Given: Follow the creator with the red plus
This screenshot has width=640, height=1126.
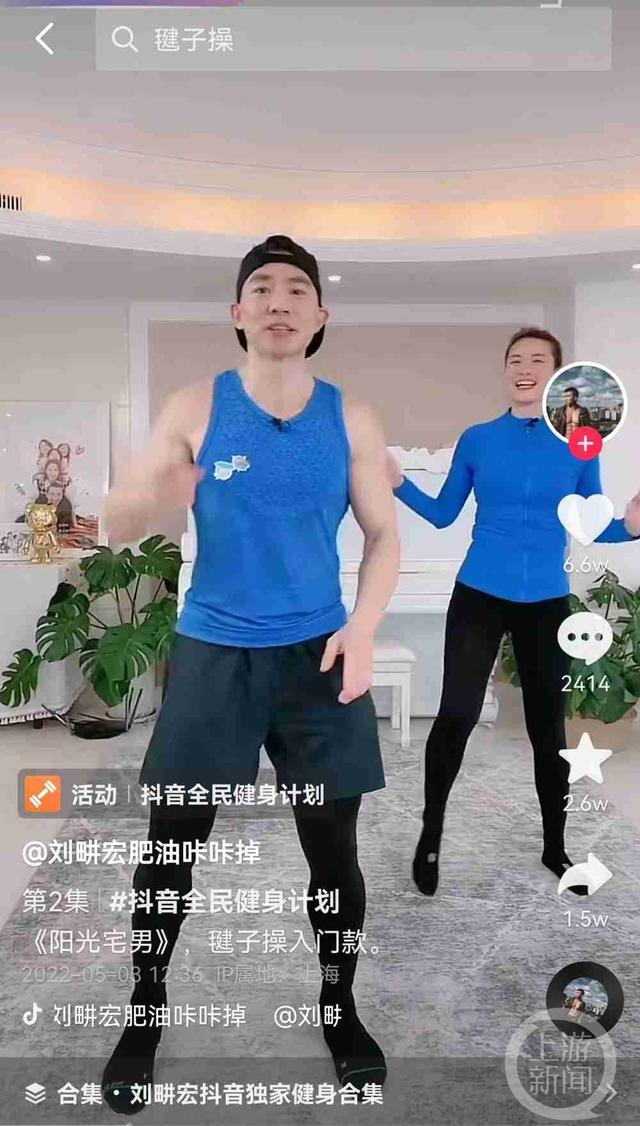Looking at the screenshot, I should [x=585, y=443].
